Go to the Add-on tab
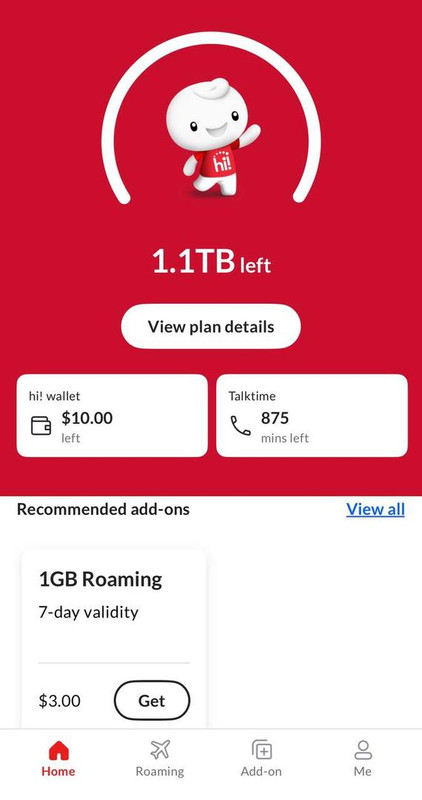422x800 pixels. [261, 759]
